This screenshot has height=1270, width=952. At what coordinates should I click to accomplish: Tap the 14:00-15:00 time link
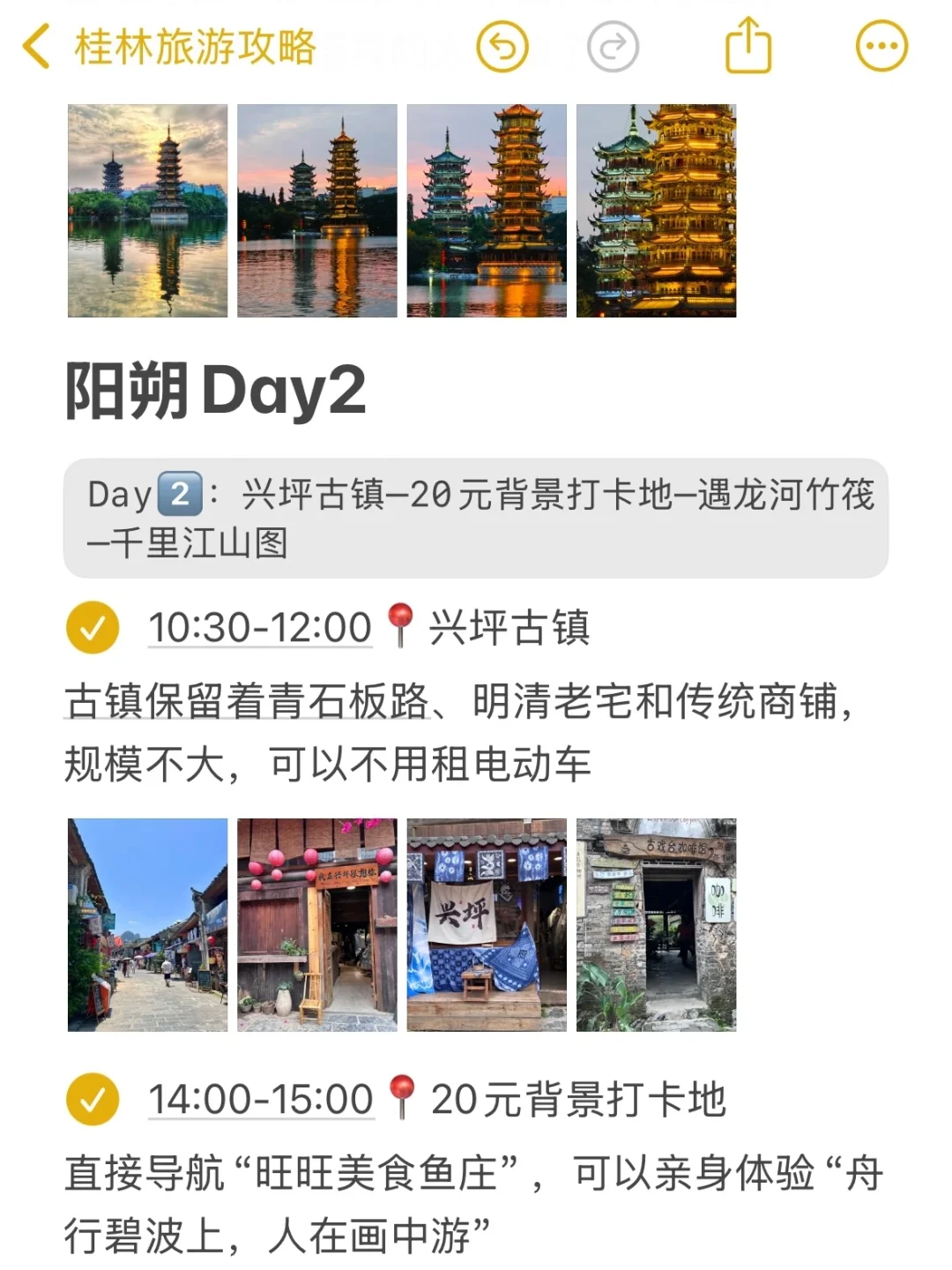point(261,1100)
